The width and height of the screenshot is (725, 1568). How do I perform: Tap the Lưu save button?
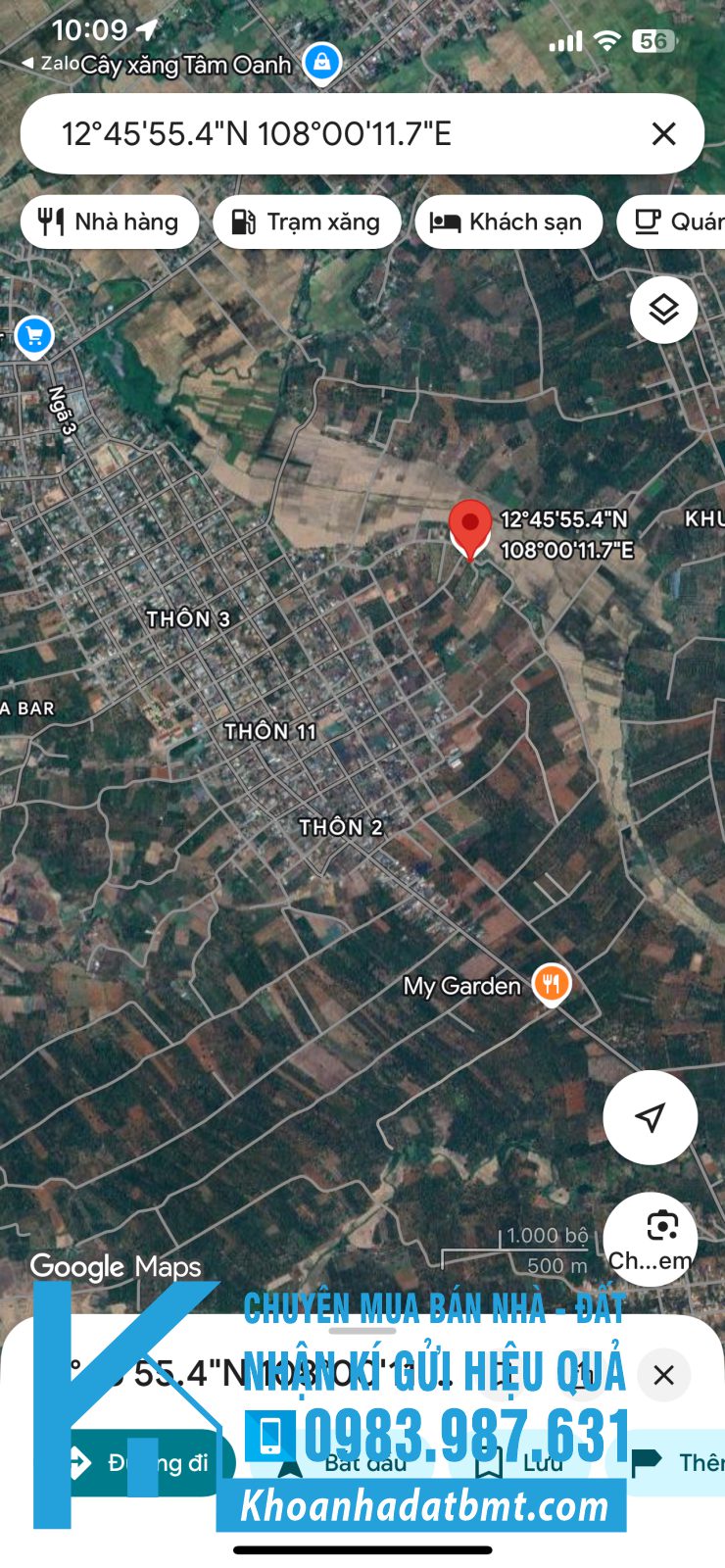pyautogui.click(x=519, y=1463)
